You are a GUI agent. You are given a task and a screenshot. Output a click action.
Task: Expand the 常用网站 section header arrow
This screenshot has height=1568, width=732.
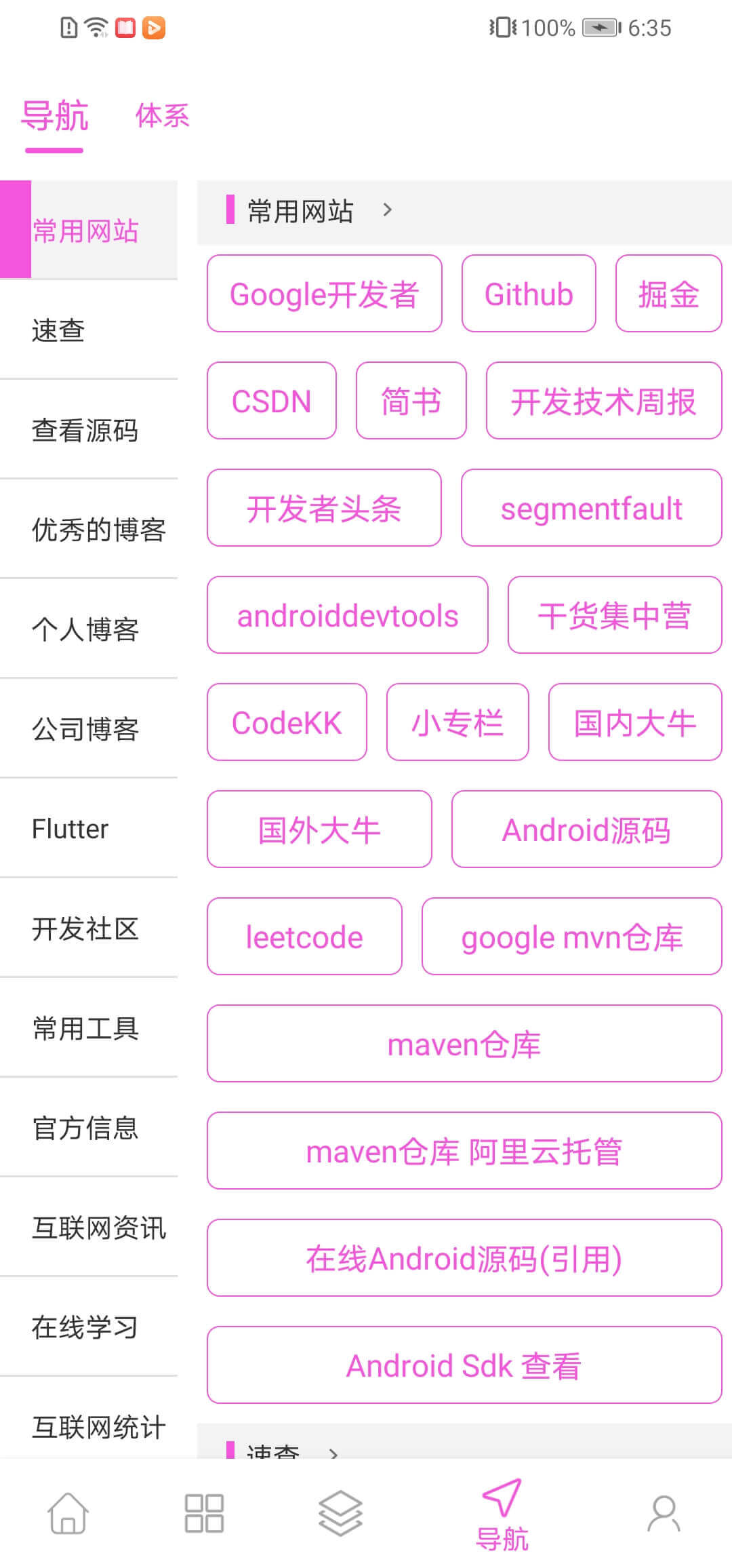tap(388, 210)
